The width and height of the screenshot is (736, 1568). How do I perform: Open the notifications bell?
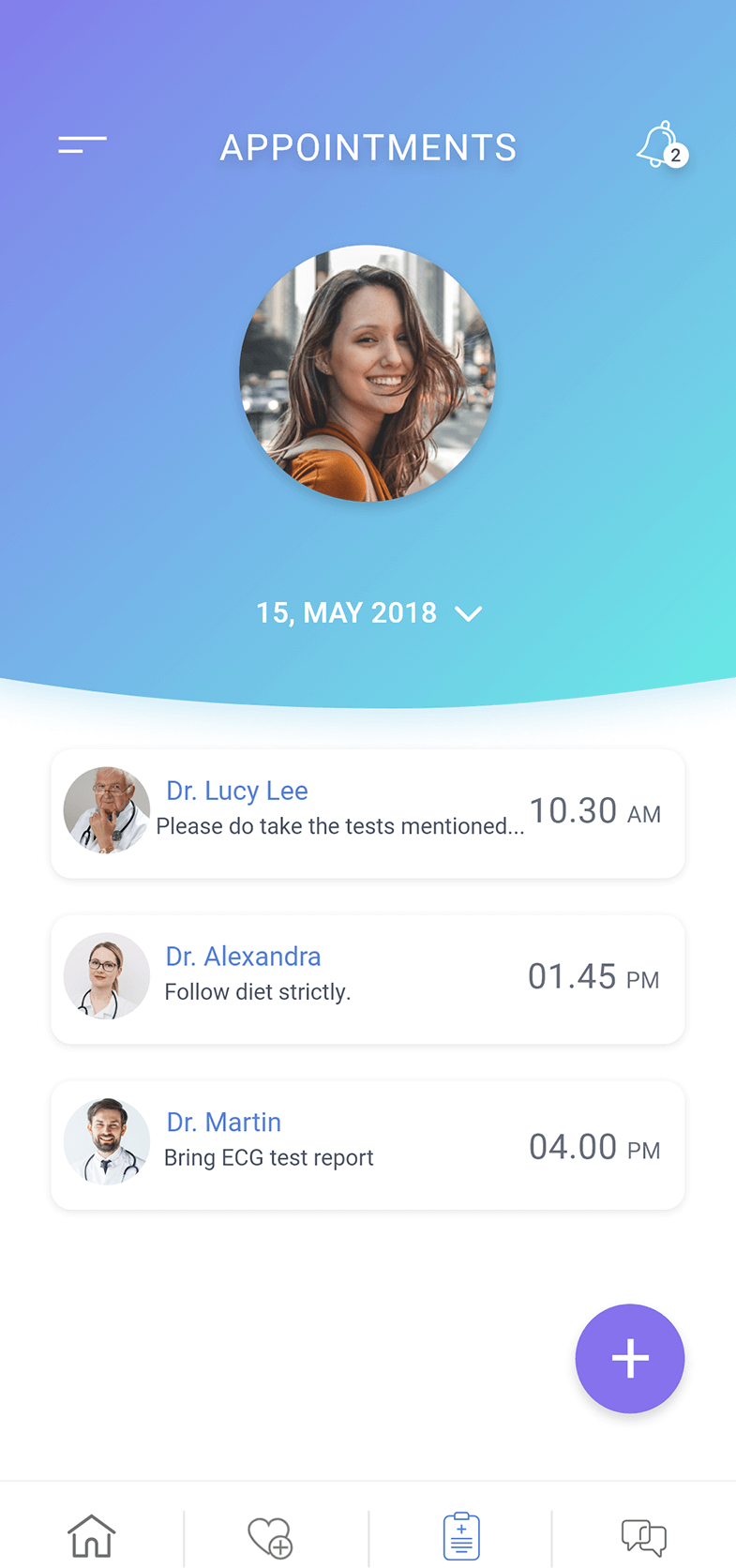tap(660, 145)
